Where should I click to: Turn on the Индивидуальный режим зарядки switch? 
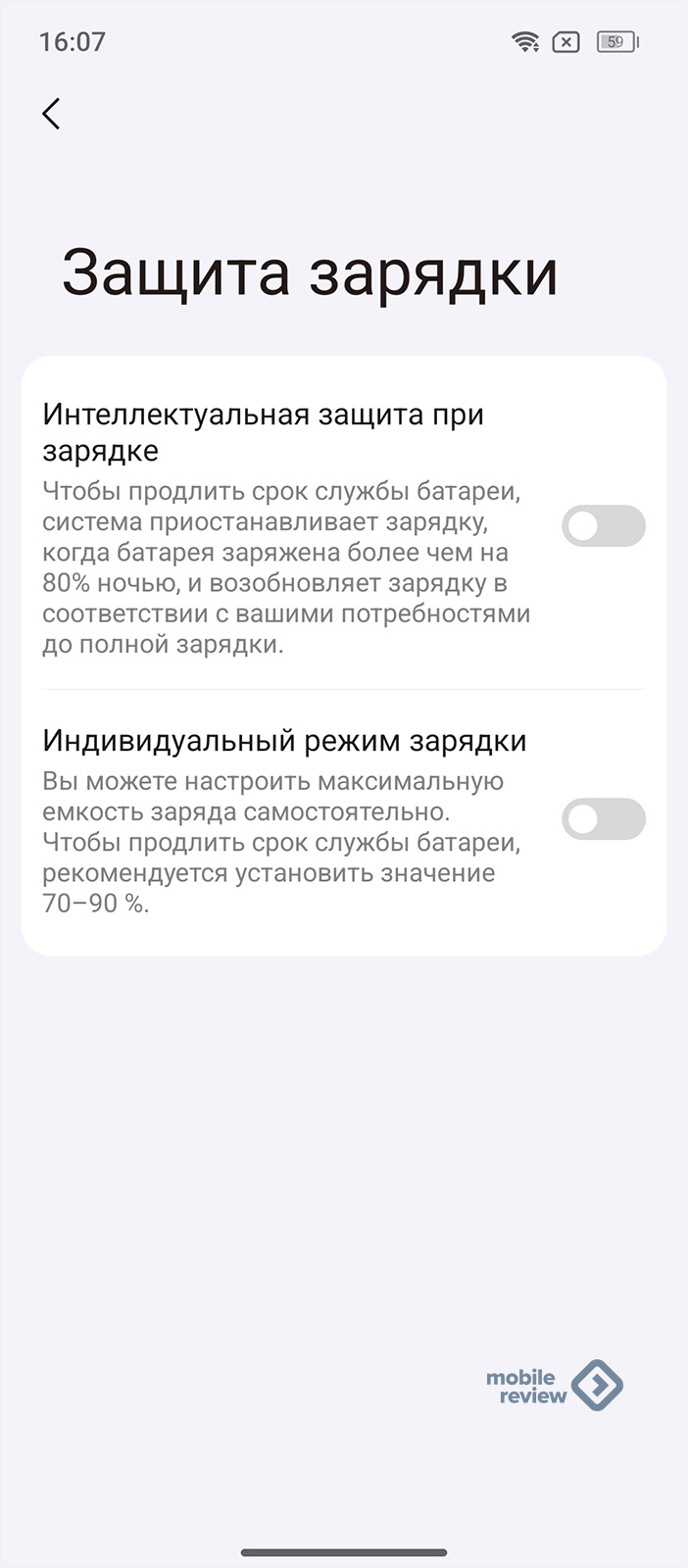604,819
